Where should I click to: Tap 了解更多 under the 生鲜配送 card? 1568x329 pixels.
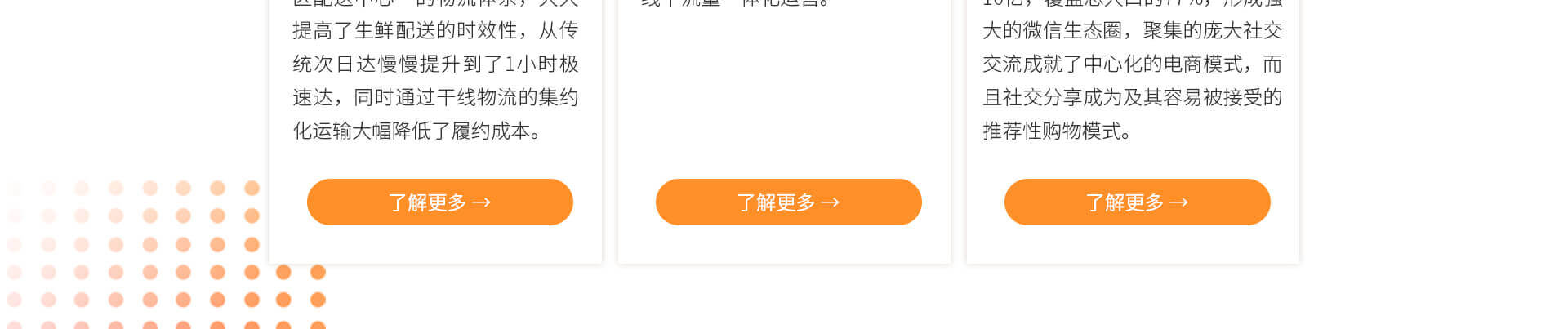pyautogui.click(x=439, y=202)
